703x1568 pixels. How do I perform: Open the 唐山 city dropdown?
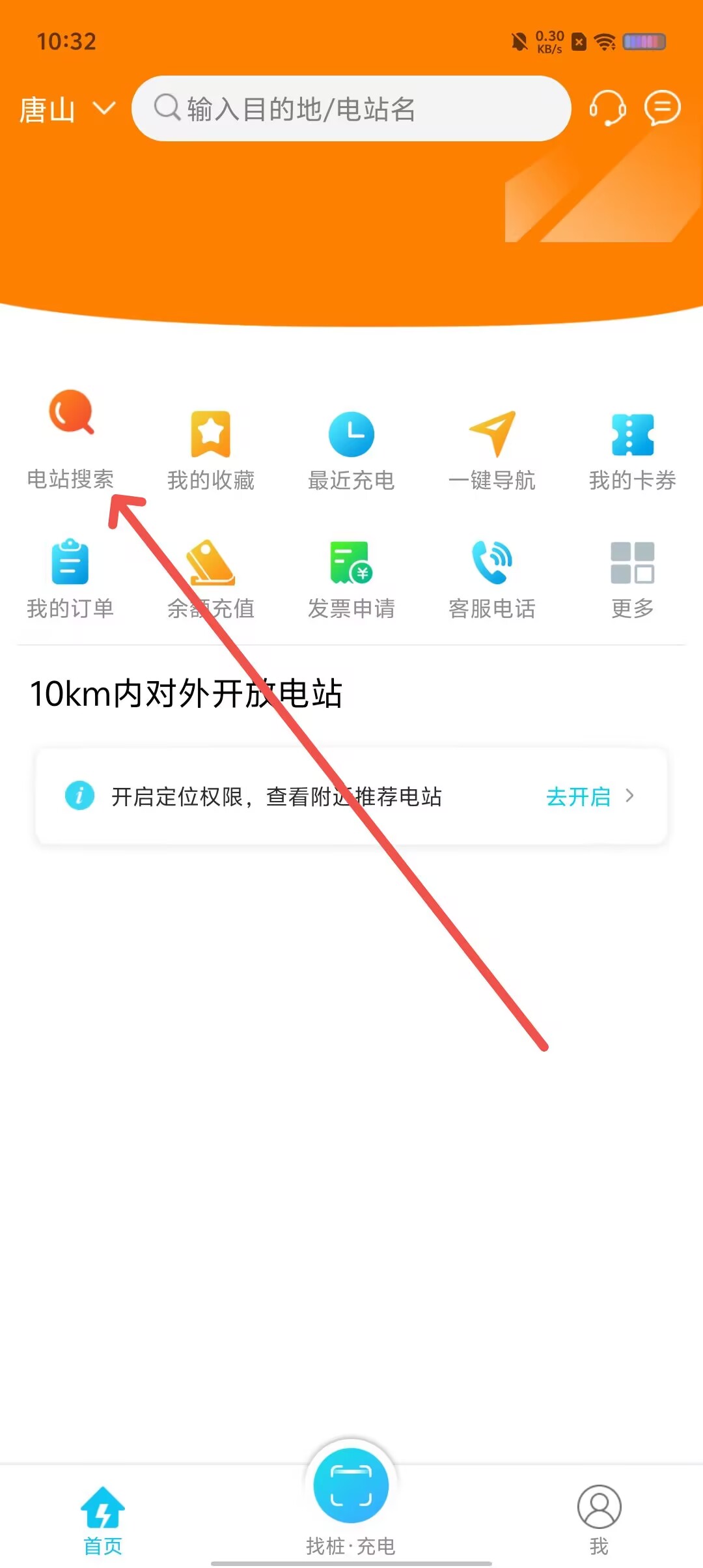(68, 109)
